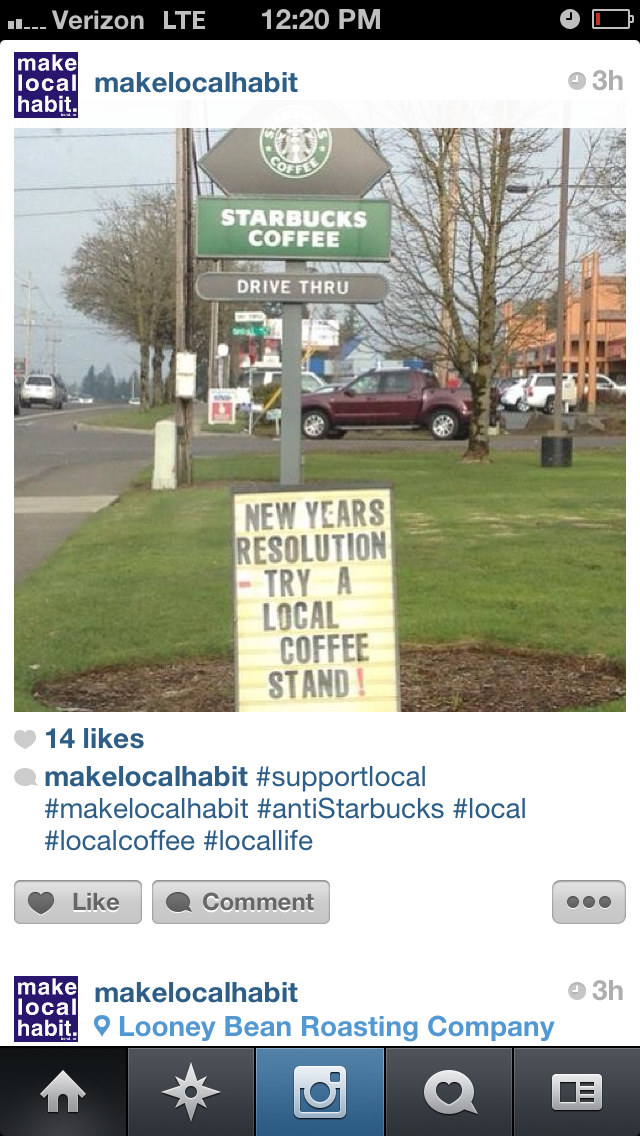Switch to the profile tab
The height and width of the screenshot is (1136, 640).
pyautogui.click(x=577, y=1092)
